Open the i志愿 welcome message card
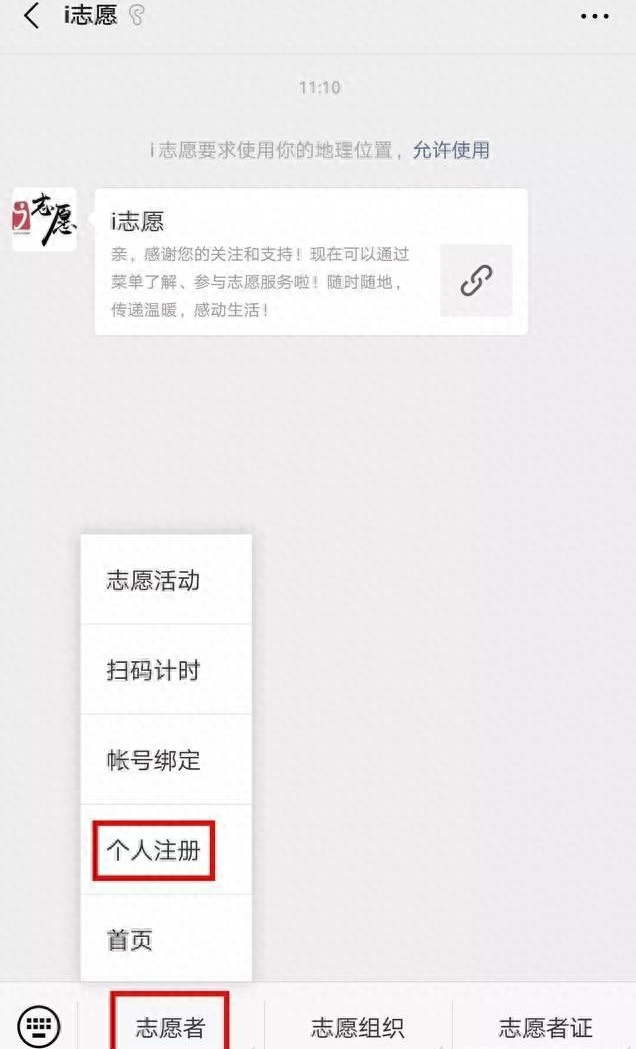Viewport: 636px width, 1049px height. 310,262
